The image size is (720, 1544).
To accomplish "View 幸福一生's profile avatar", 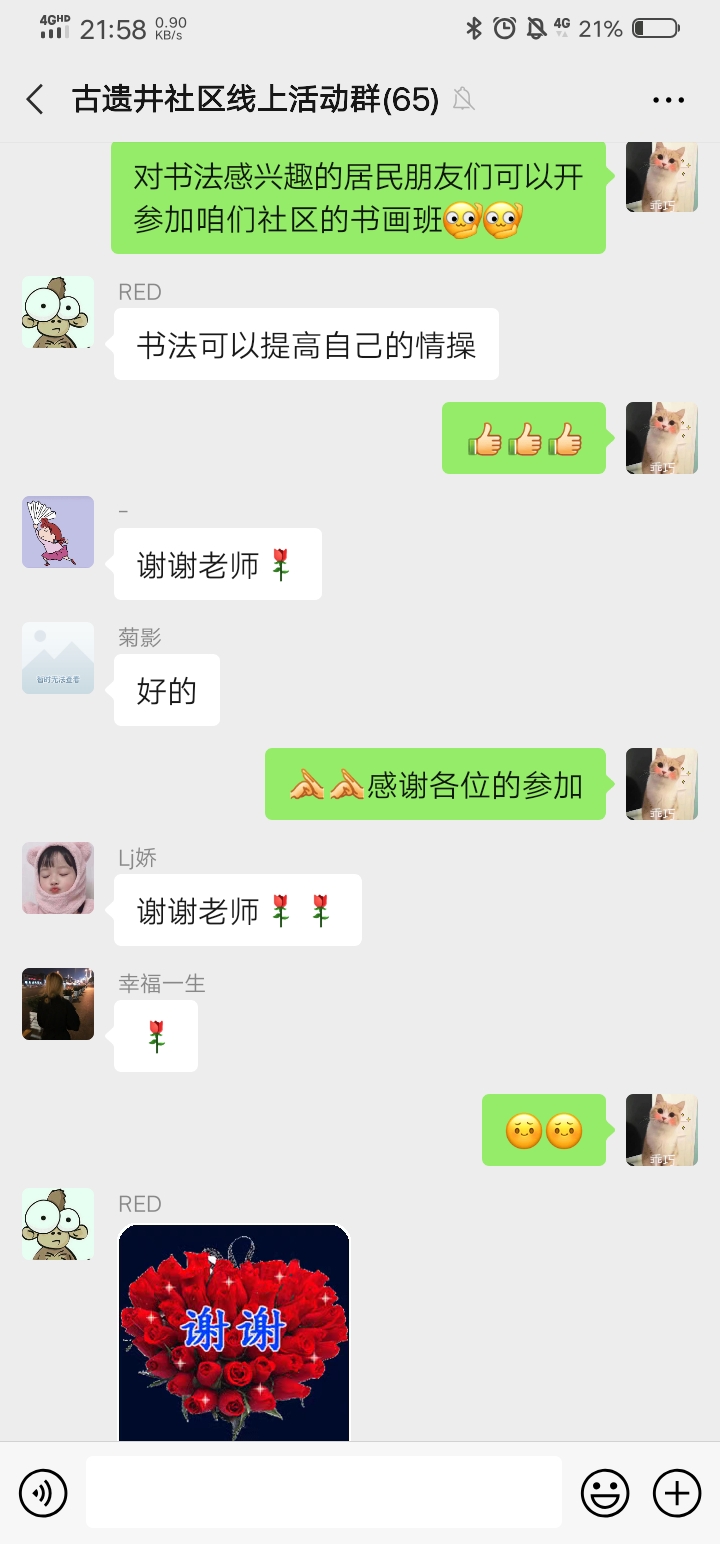I will tap(58, 1004).
